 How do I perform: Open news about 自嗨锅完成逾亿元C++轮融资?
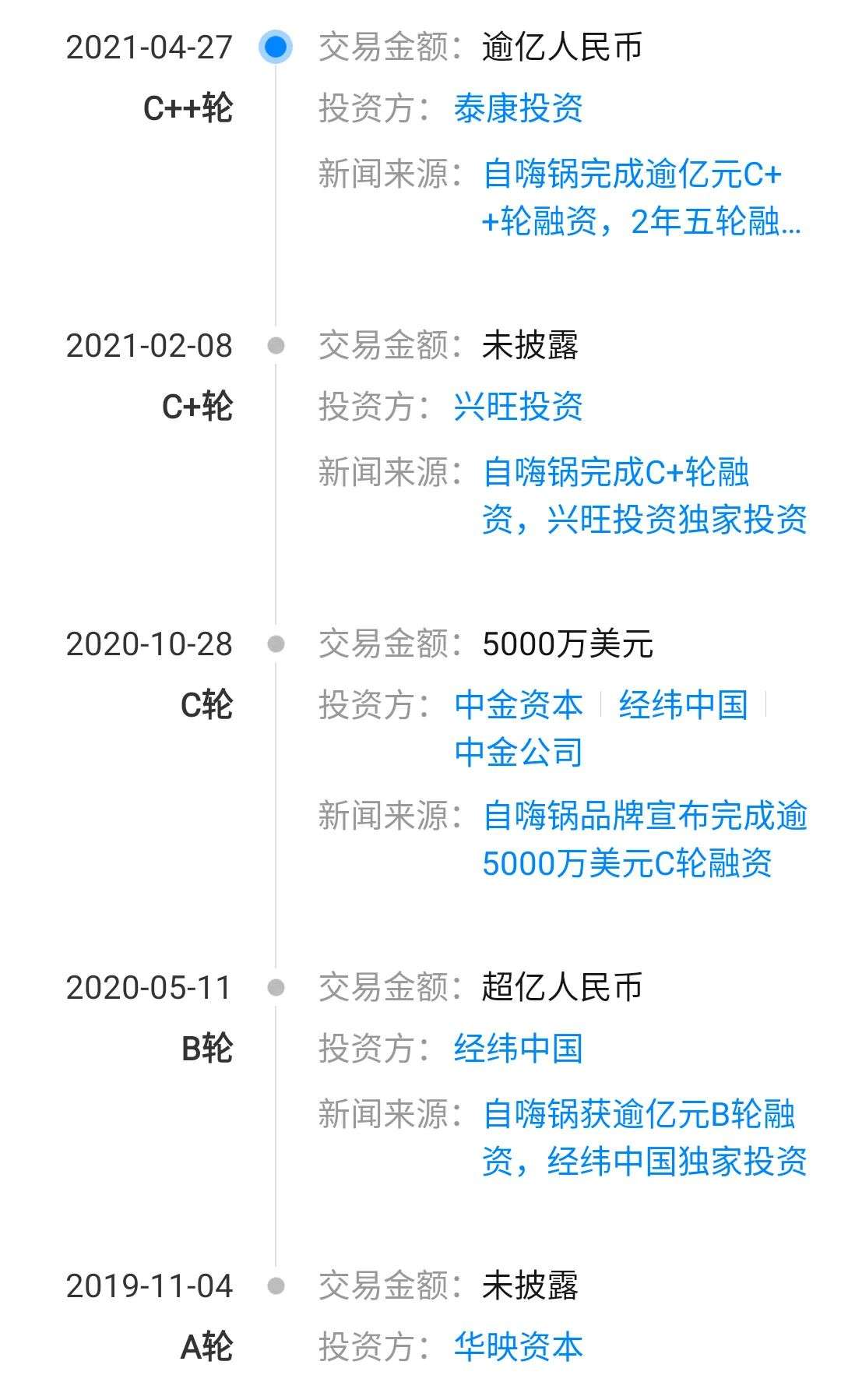pyautogui.click(x=642, y=198)
